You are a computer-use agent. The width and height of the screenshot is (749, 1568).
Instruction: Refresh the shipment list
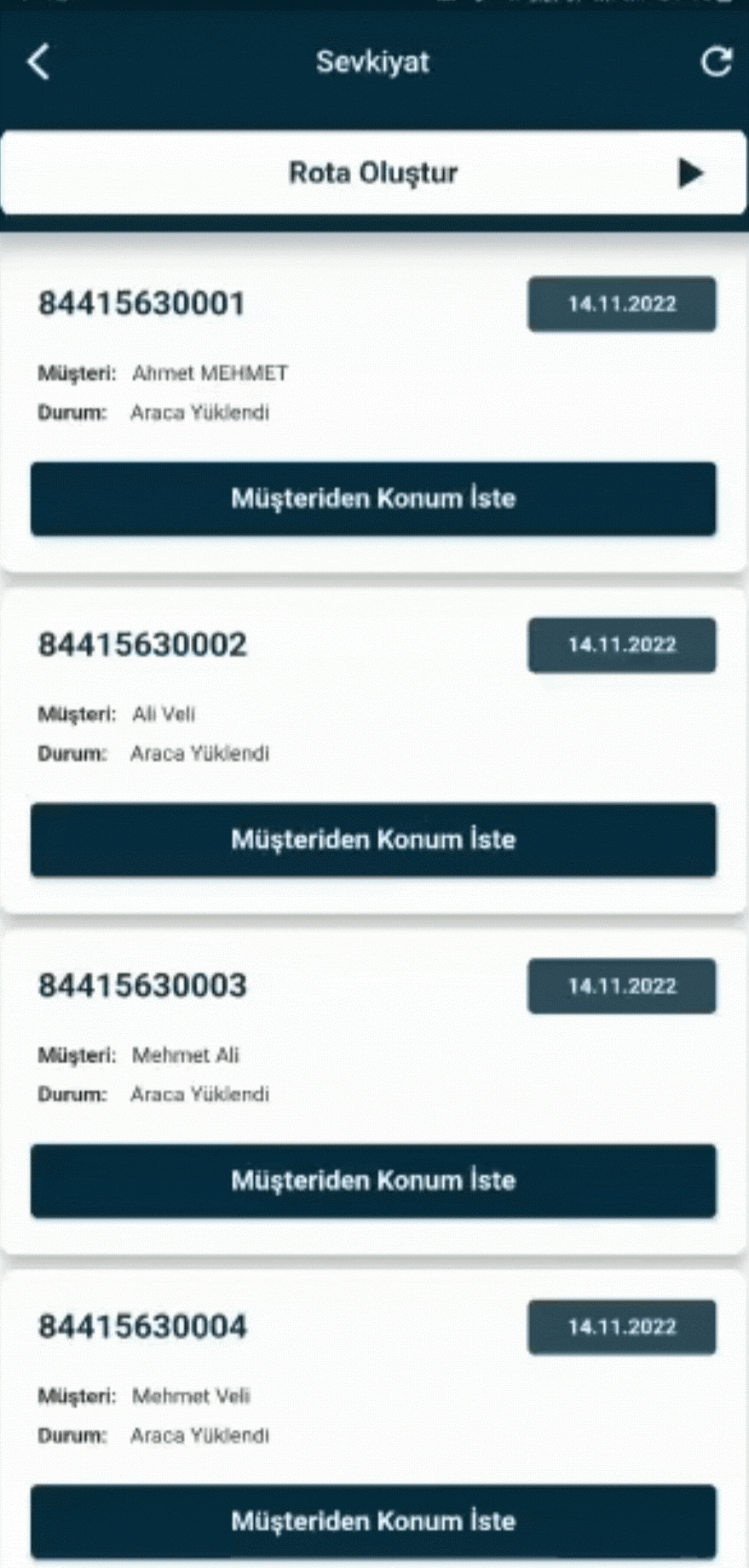pyautogui.click(x=716, y=62)
